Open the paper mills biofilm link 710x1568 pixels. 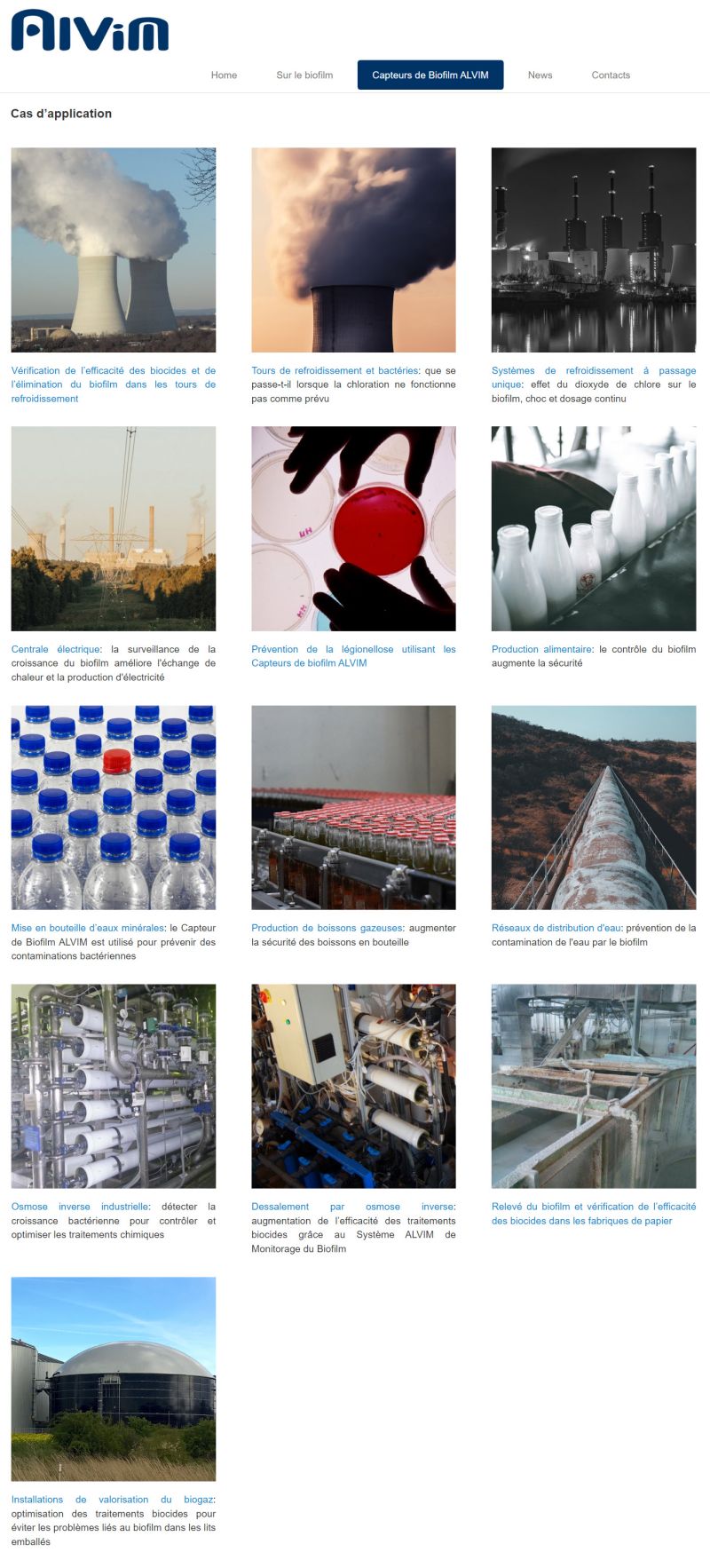point(593,1214)
